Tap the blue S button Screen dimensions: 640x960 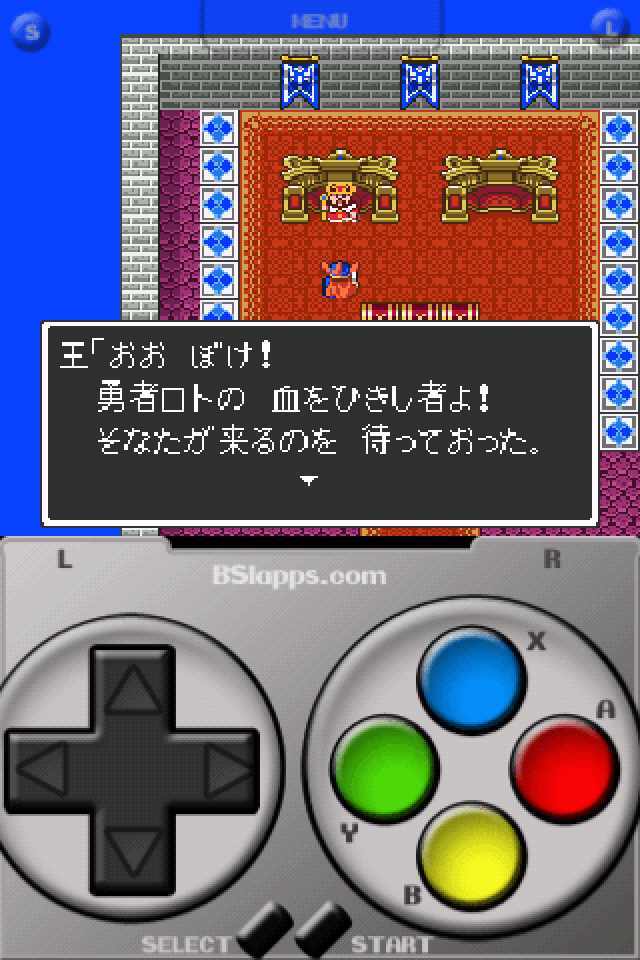pos(32,30)
